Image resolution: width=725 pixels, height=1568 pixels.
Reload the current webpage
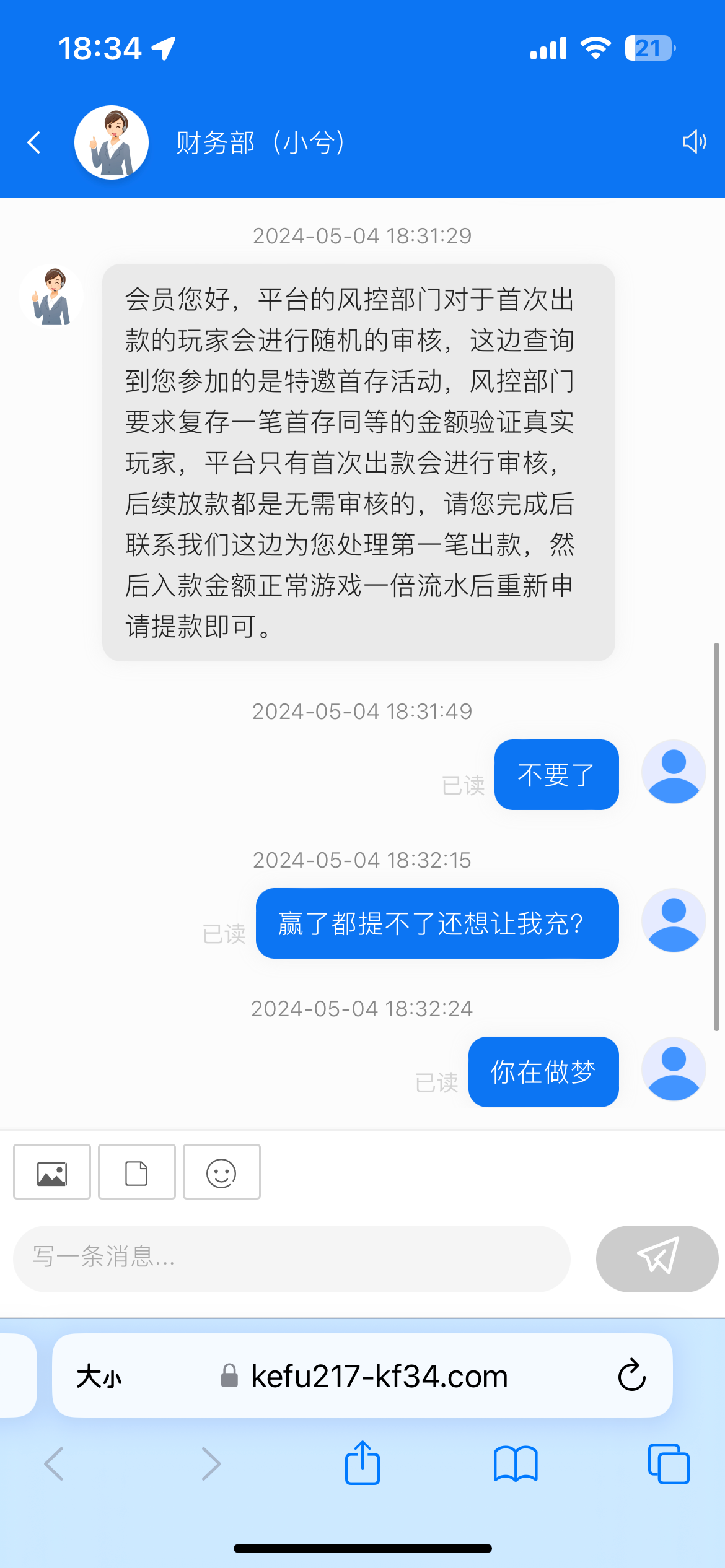[631, 1376]
